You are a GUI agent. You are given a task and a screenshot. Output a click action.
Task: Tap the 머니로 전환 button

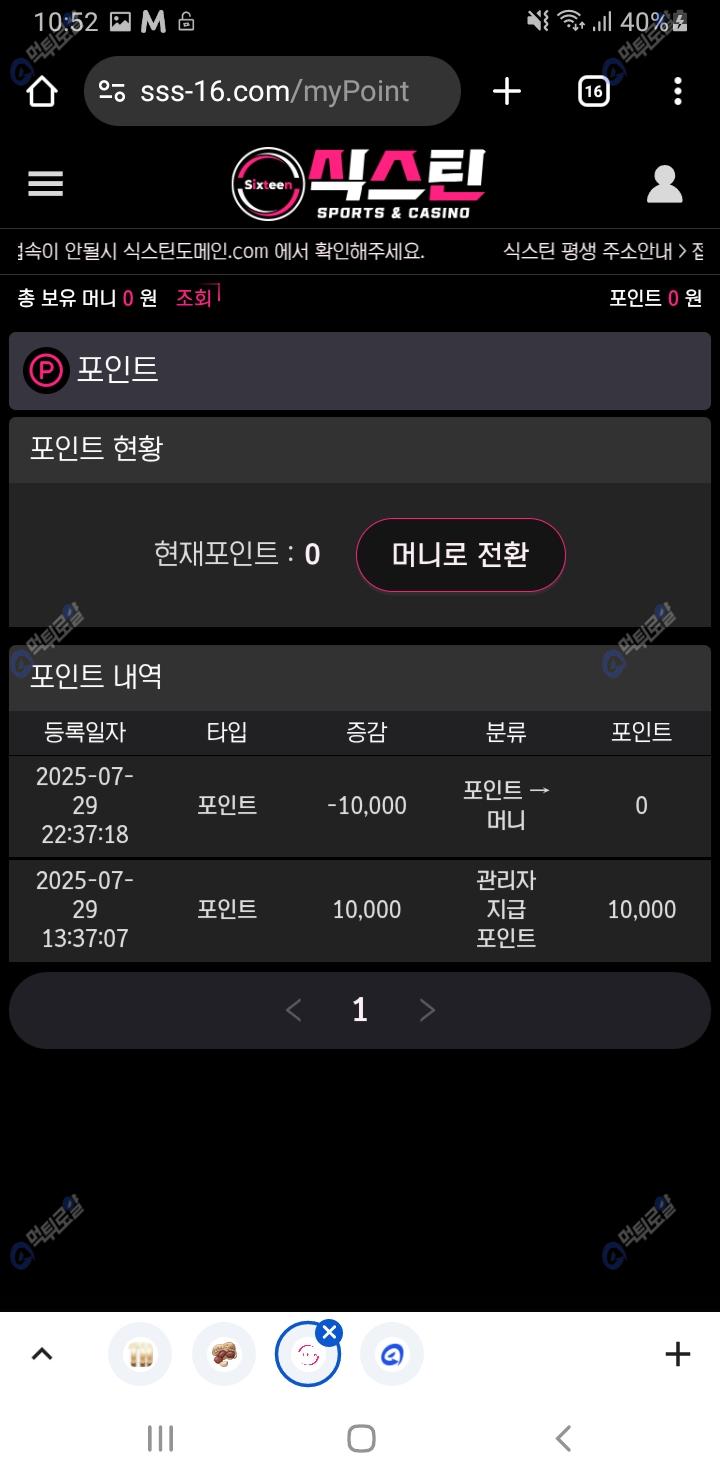(x=460, y=555)
